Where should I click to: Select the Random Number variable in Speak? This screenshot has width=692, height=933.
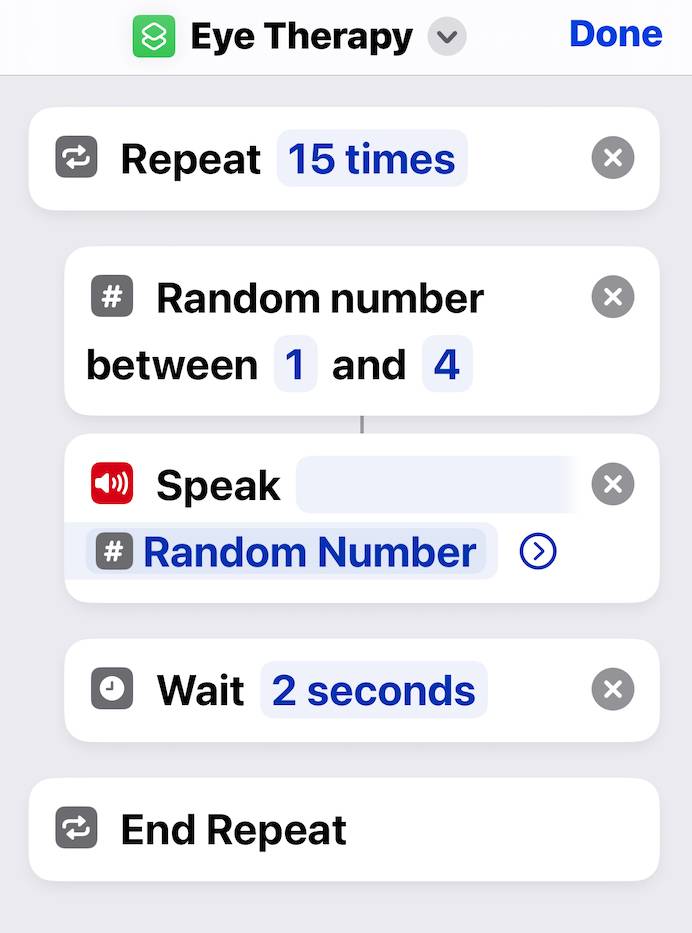point(290,552)
